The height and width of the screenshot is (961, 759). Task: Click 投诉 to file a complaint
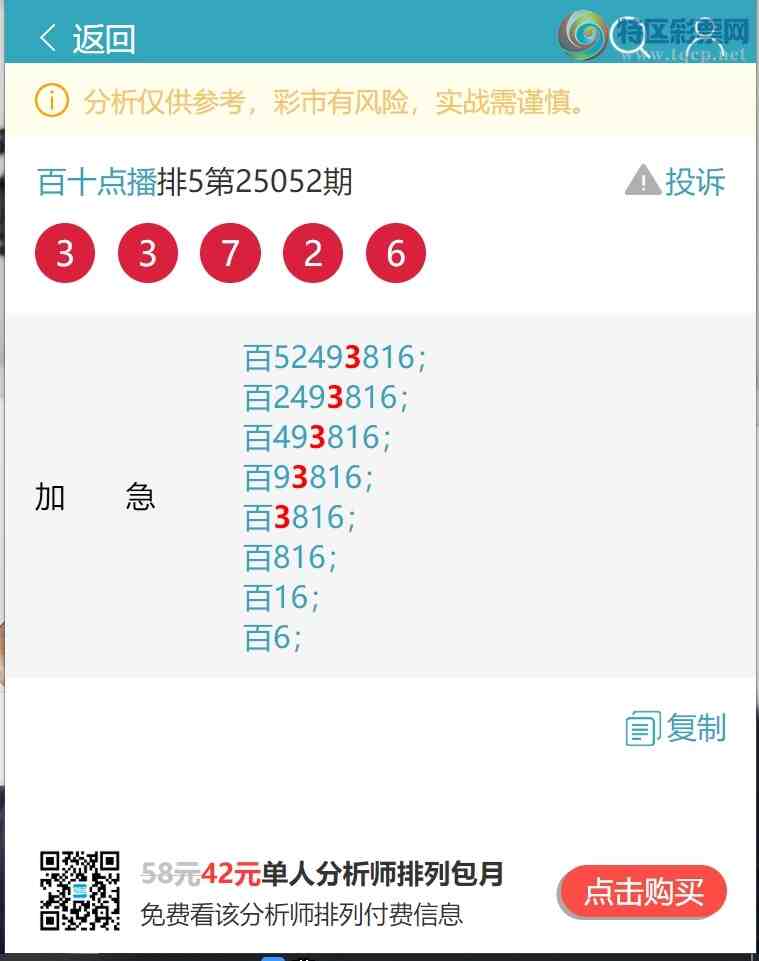click(693, 182)
